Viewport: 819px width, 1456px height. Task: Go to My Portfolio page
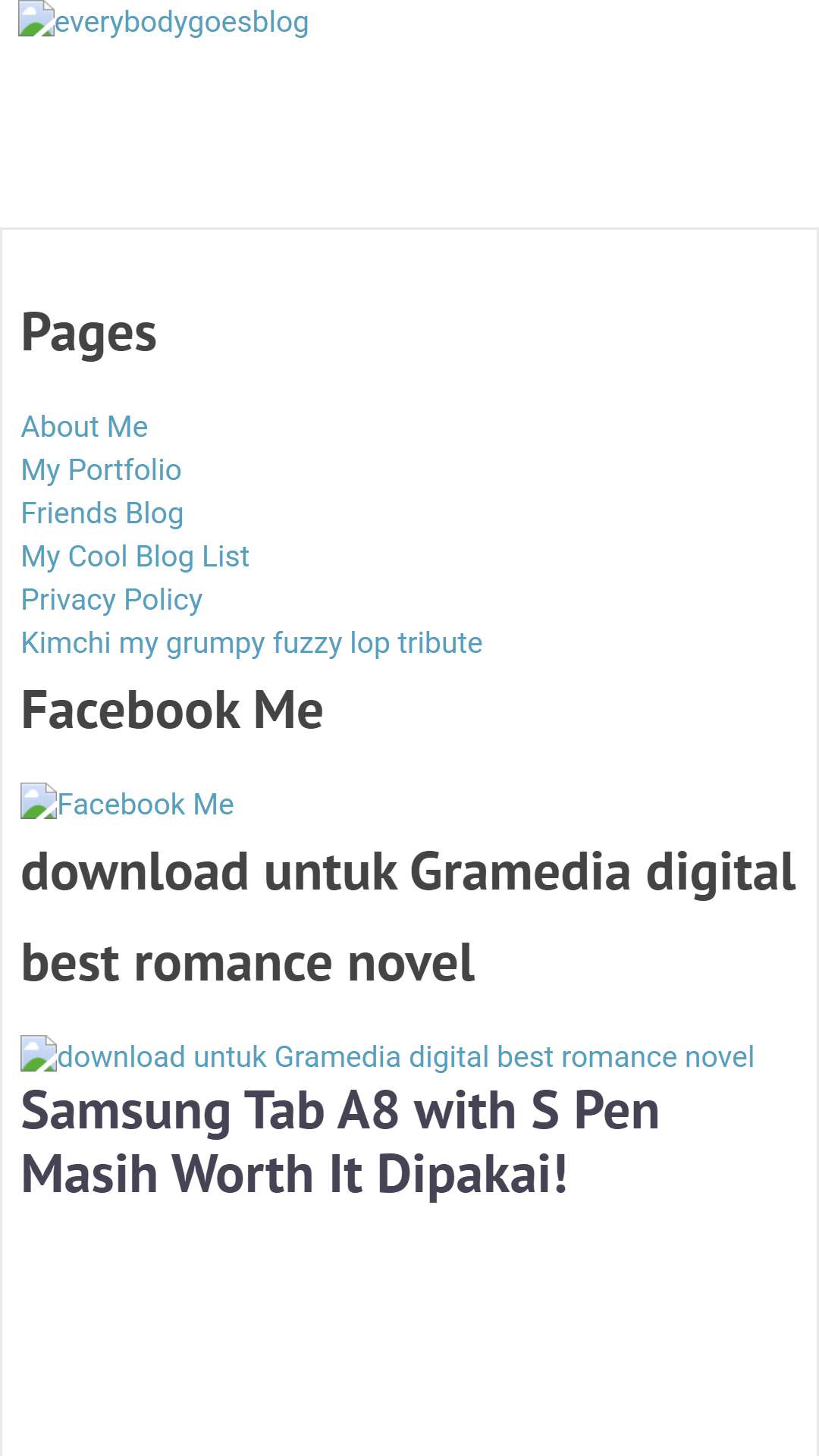(101, 470)
